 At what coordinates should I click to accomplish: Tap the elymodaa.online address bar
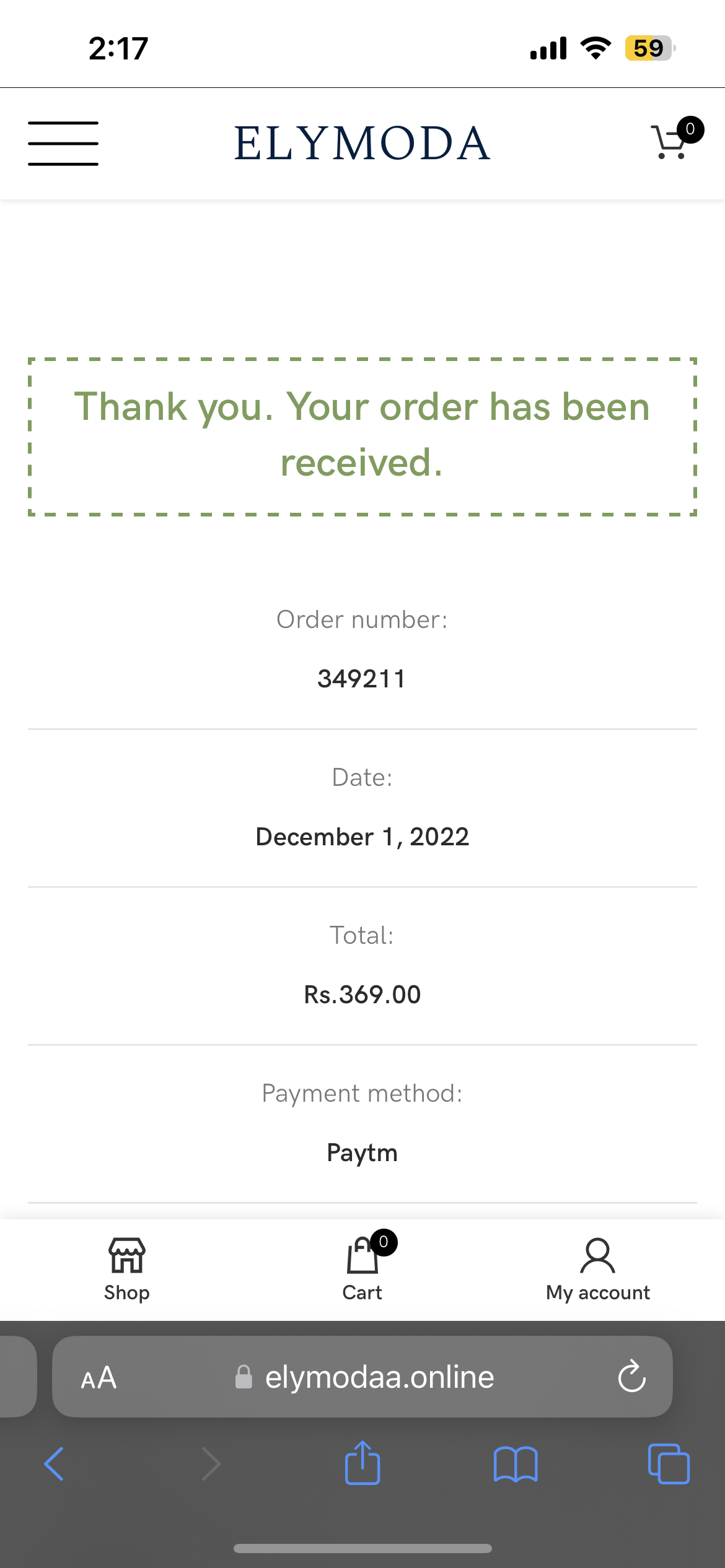pyautogui.click(x=362, y=1377)
